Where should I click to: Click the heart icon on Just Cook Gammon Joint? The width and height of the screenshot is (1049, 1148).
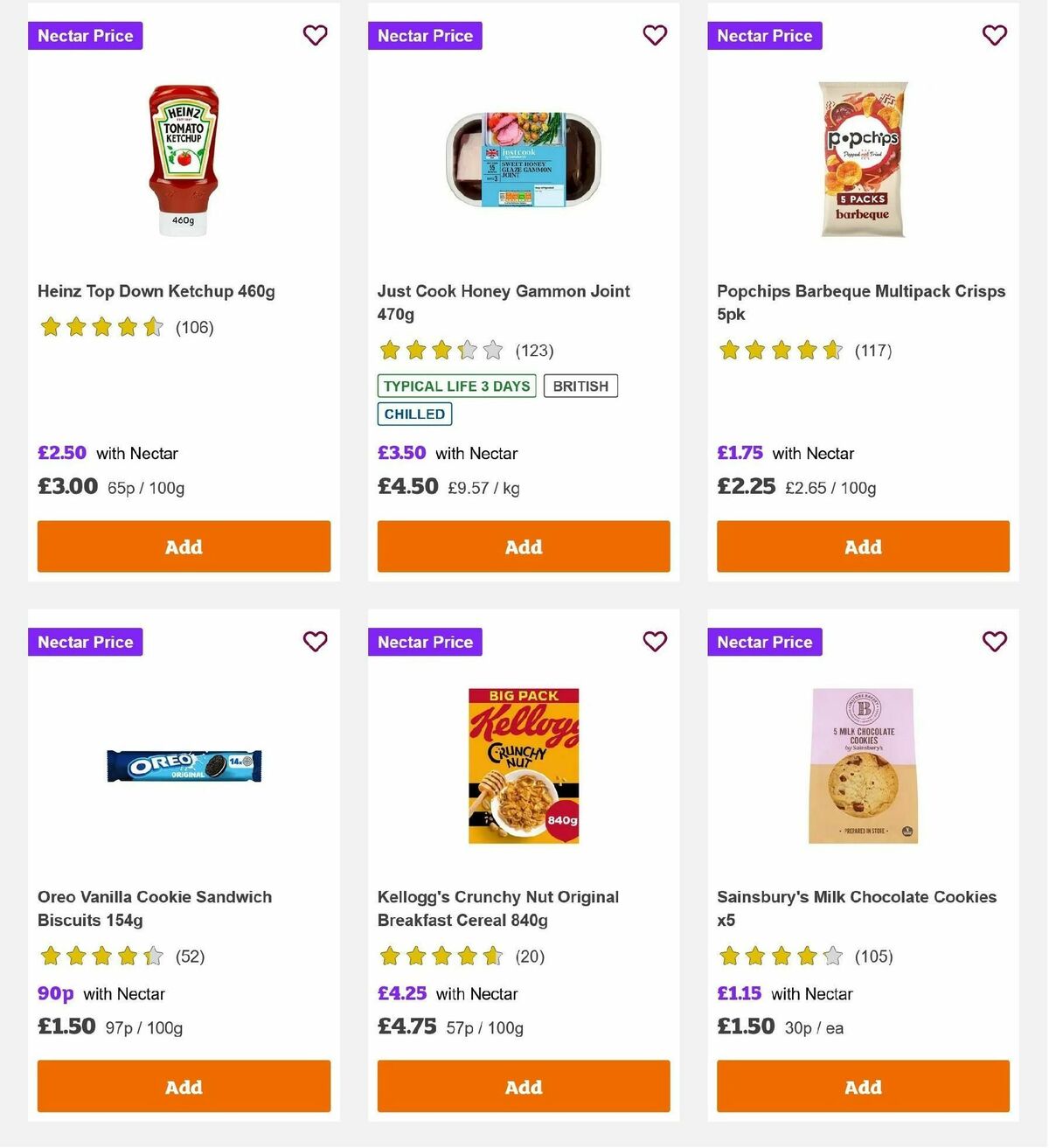click(655, 35)
